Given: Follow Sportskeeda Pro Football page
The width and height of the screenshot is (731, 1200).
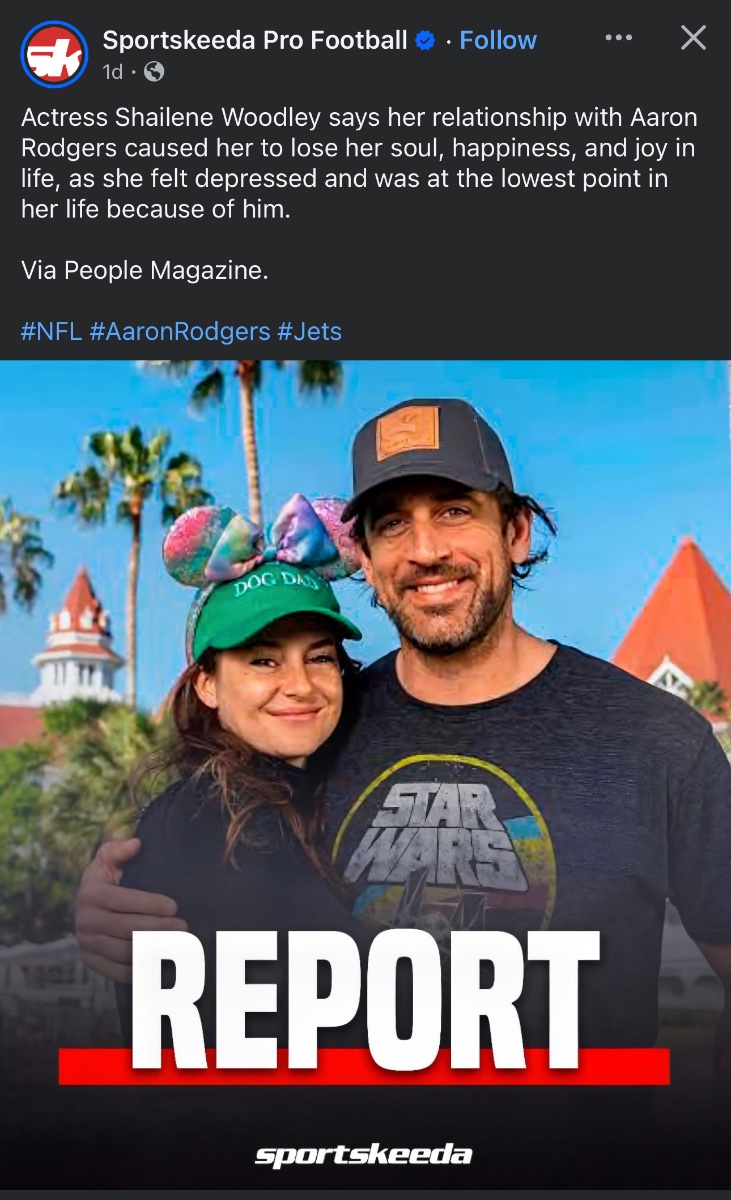Looking at the screenshot, I should point(498,40).
